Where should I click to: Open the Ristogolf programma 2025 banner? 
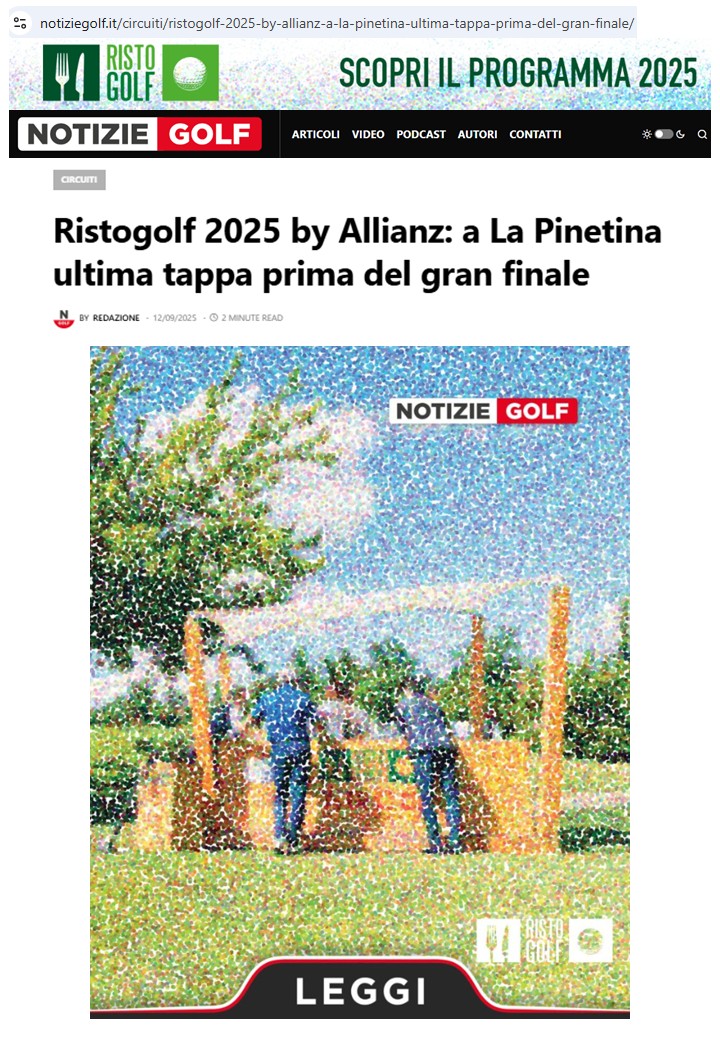360,74
